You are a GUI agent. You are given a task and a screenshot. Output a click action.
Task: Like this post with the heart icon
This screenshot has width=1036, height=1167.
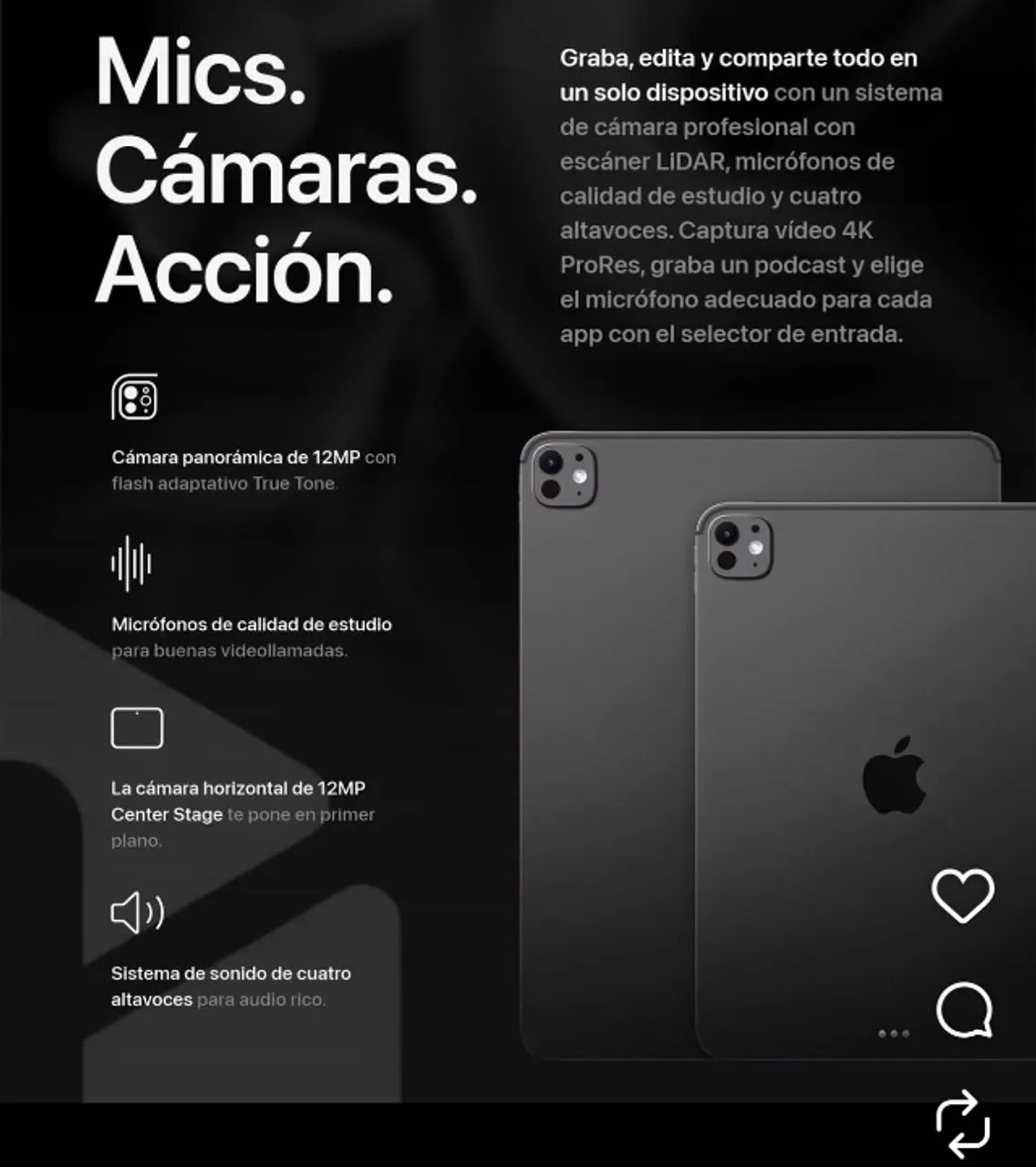pyautogui.click(x=962, y=895)
